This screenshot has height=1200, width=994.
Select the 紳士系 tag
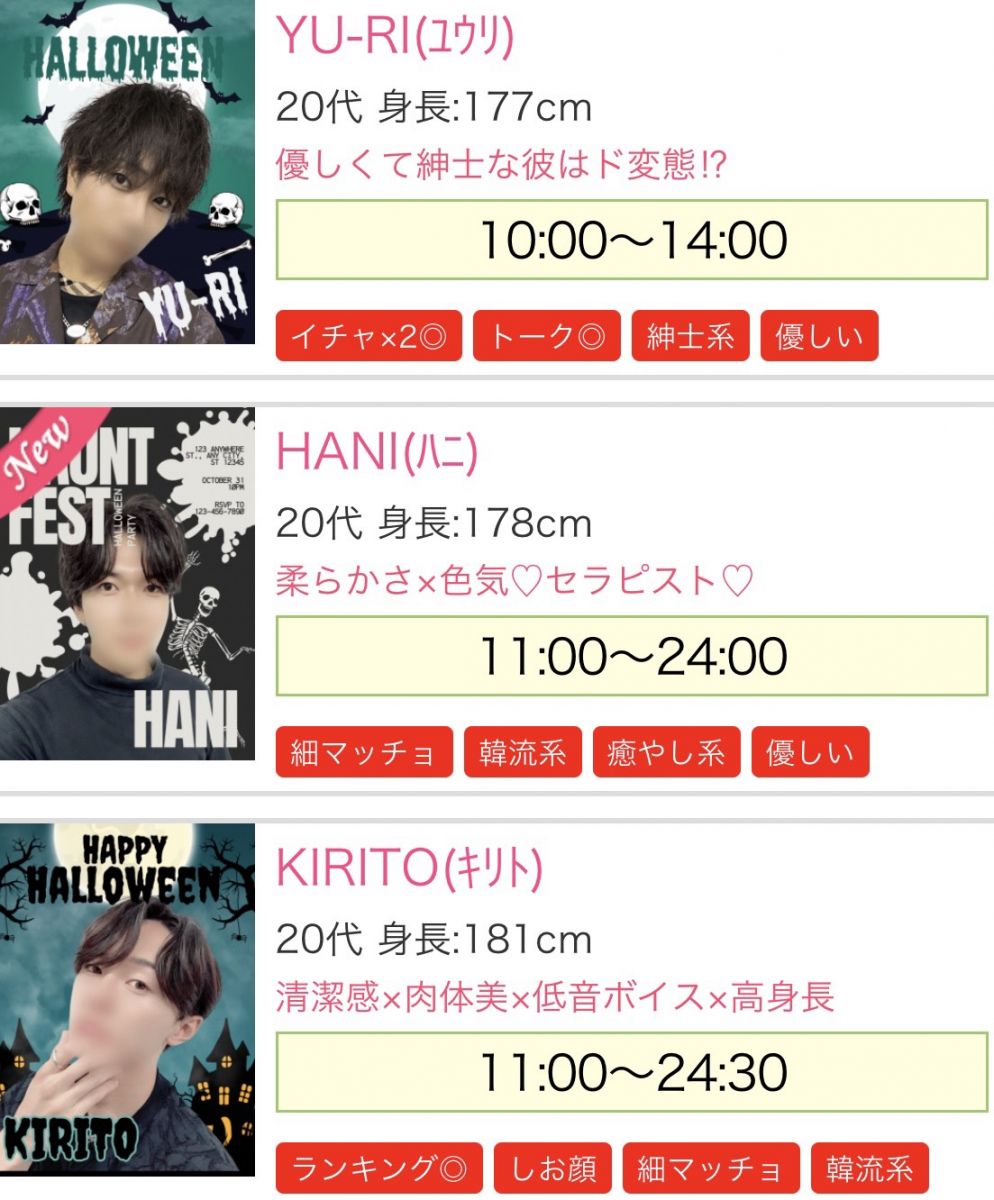click(x=690, y=336)
